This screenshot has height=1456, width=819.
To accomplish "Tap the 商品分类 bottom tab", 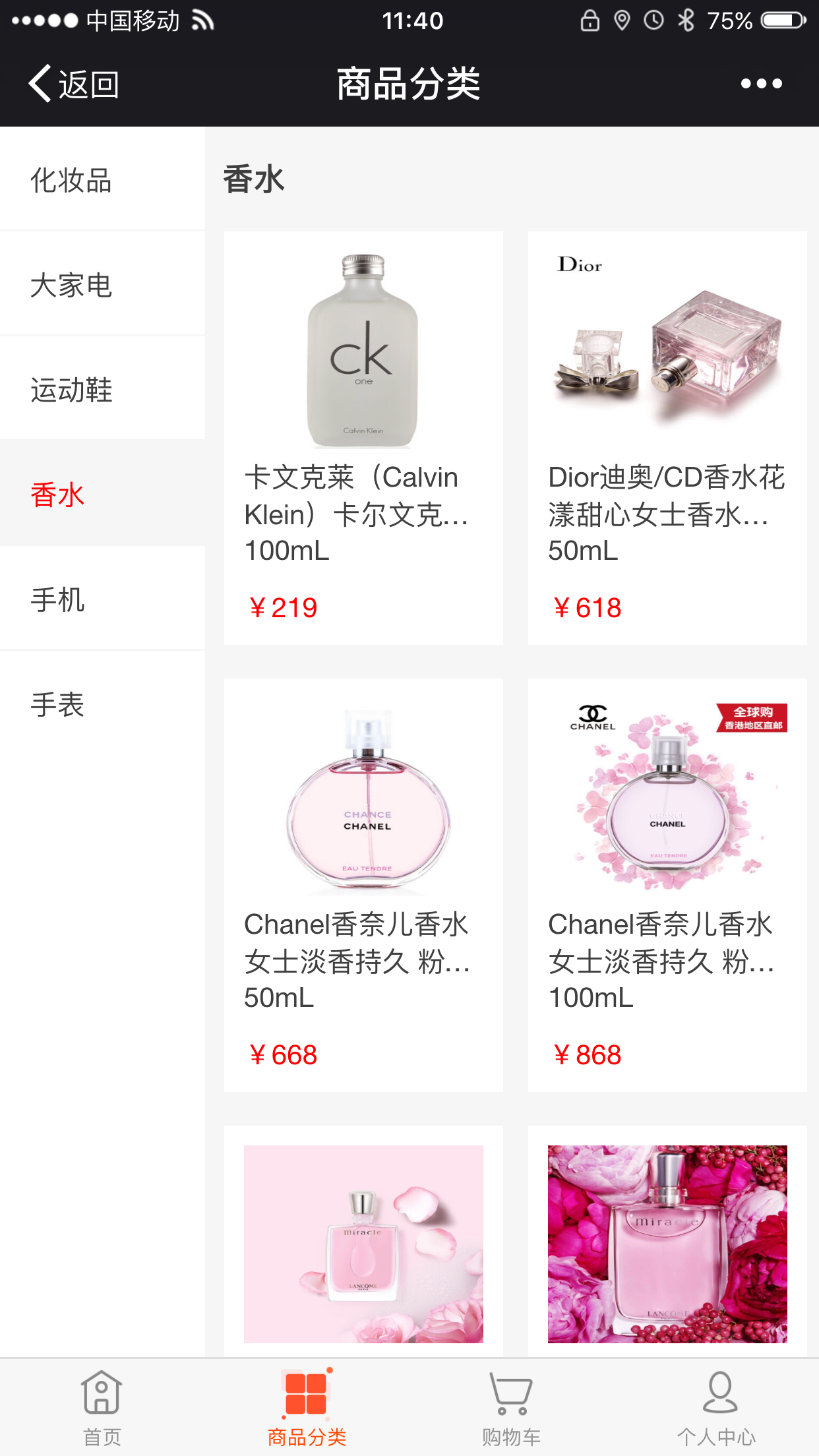I will tap(307, 1406).
